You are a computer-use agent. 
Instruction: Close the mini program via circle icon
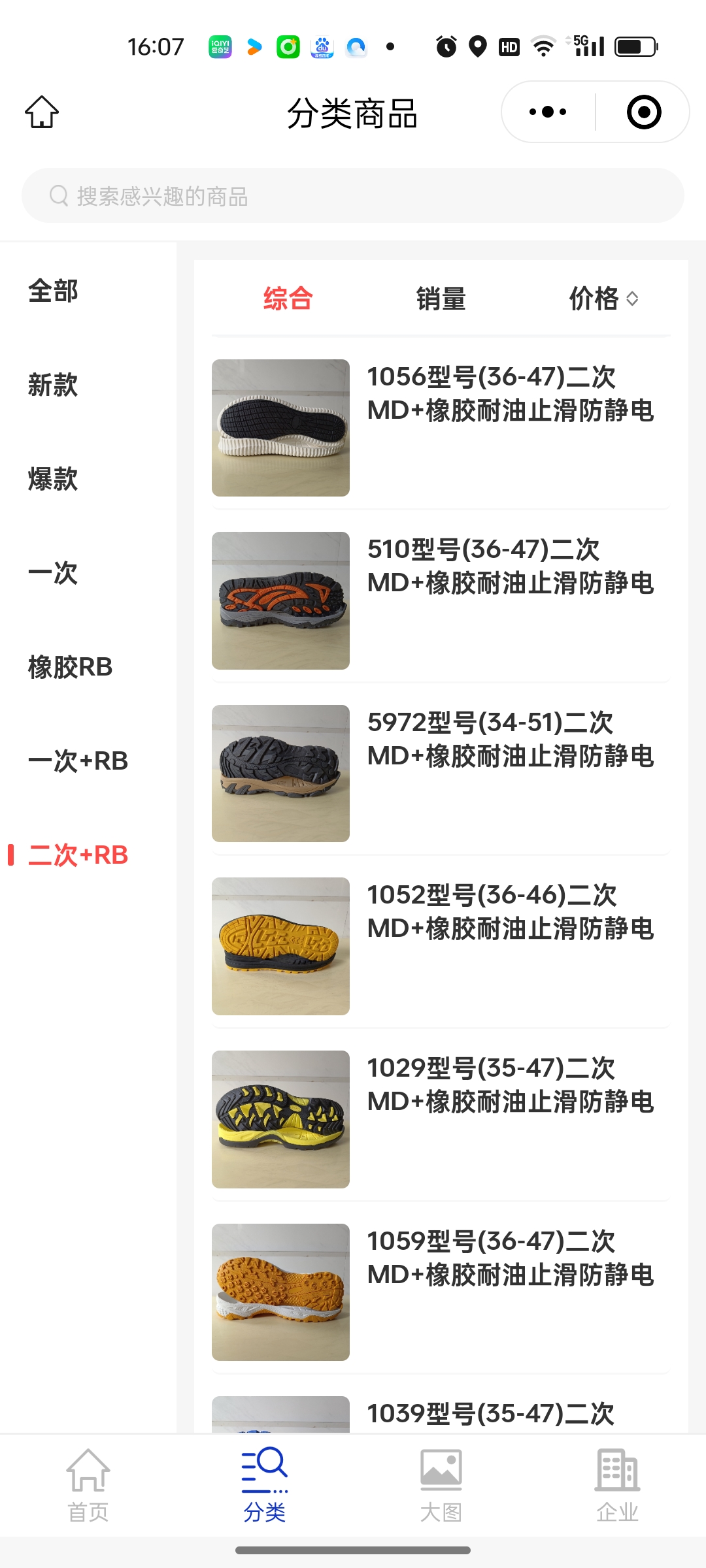tap(643, 112)
